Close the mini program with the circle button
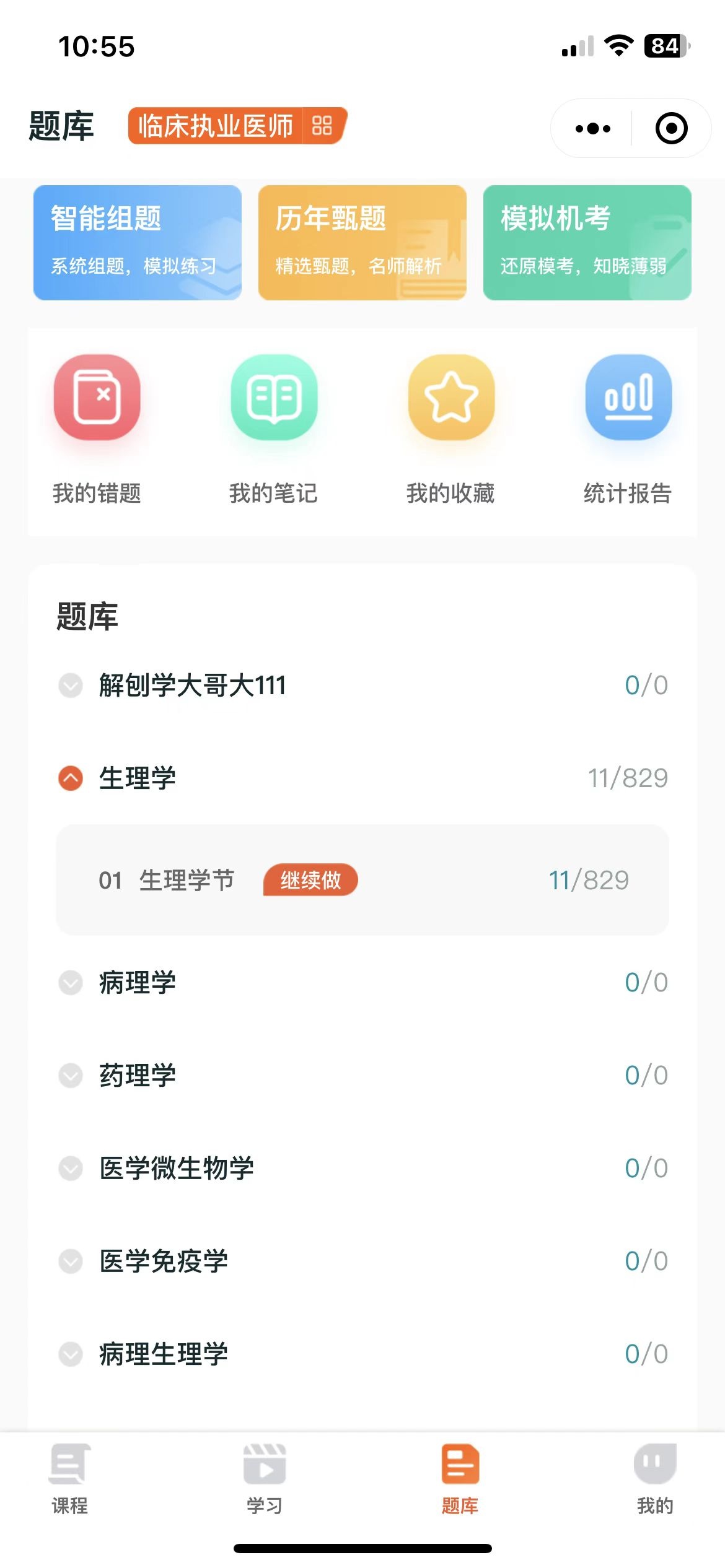 coord(671,129)
